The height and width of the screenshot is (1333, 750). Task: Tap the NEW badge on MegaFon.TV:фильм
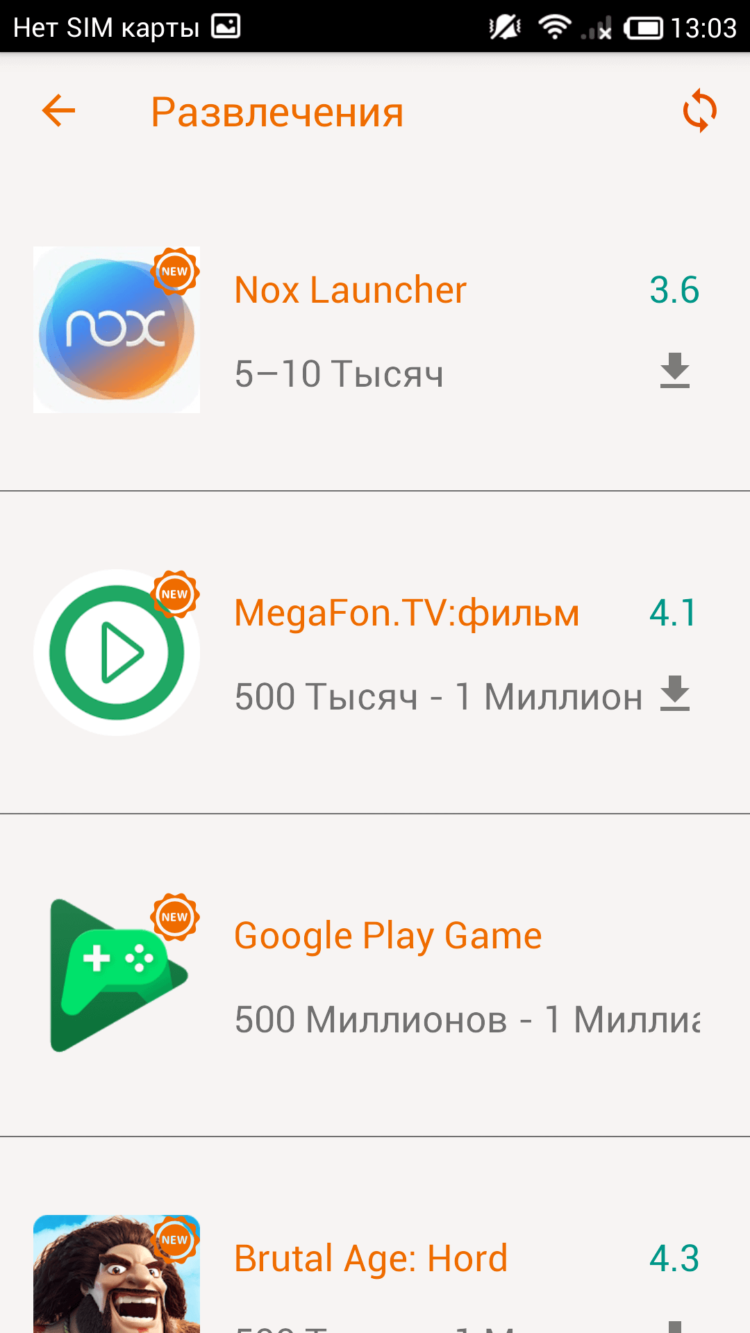174,593
